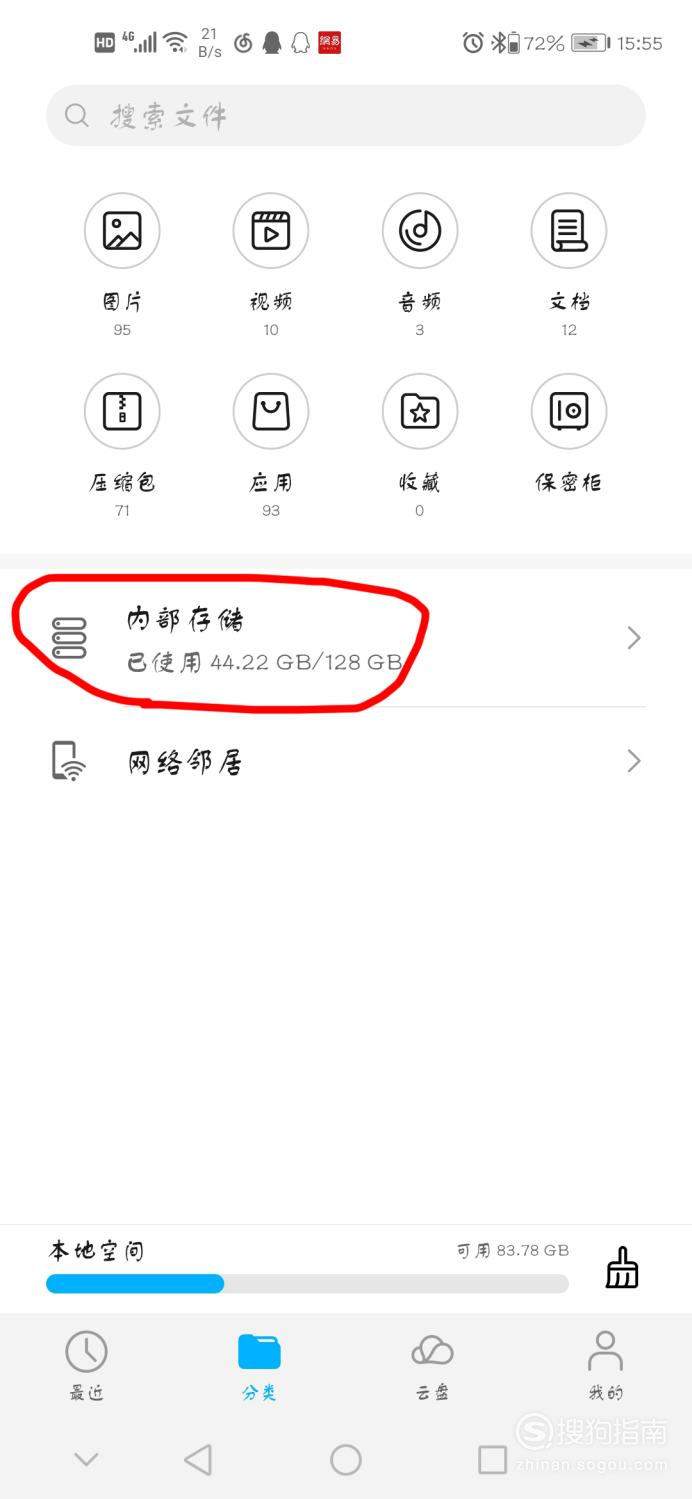Tap the system home button

[x=345, y=1460]
